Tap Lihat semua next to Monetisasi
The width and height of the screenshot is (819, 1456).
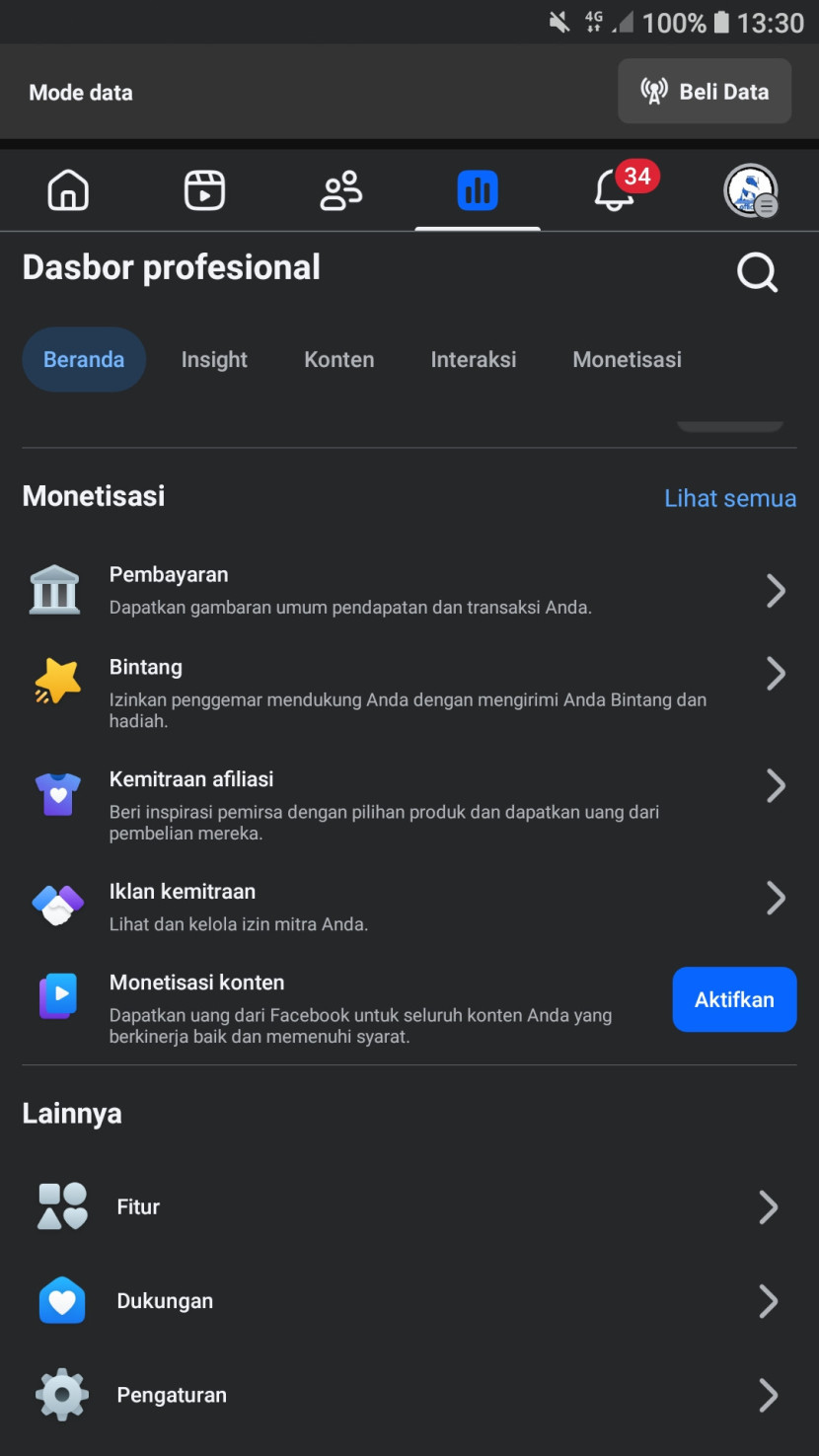coord(729,498)
